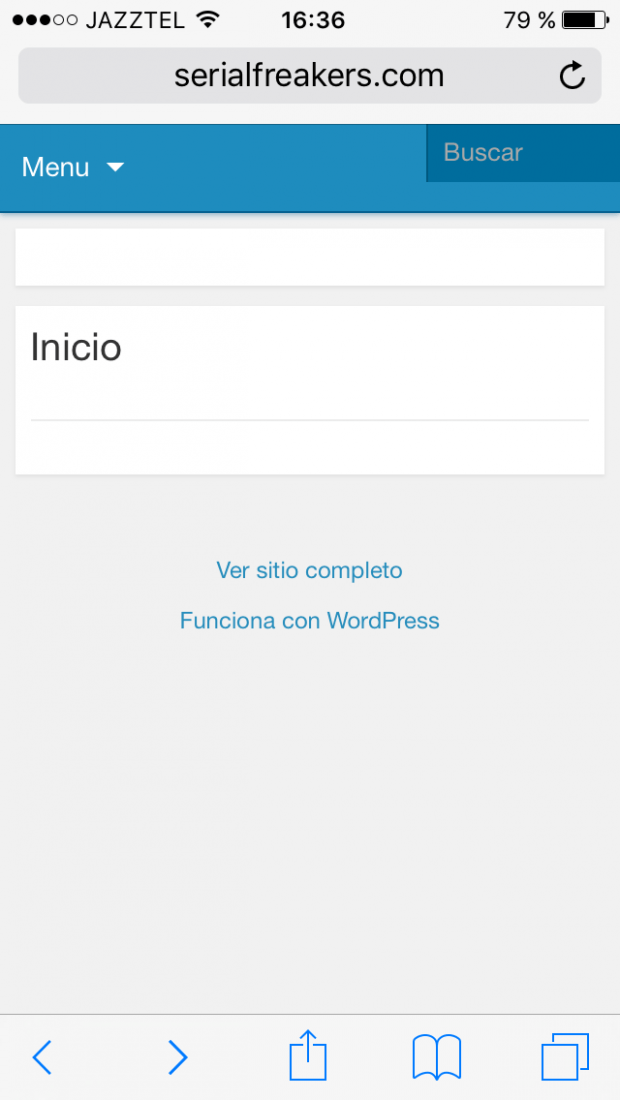
Task: Open the bookmarks book icon
Action: tap(437, 1057)
